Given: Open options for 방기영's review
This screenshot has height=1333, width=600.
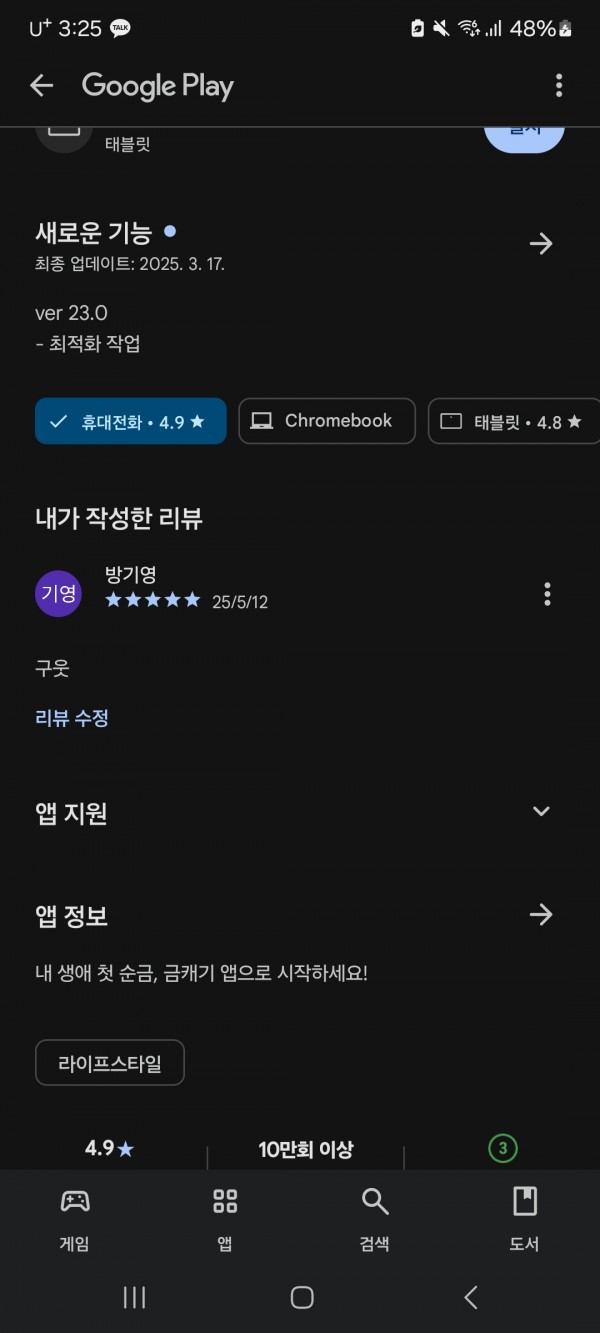Looking at the screenshot, I should coord(547,594).
